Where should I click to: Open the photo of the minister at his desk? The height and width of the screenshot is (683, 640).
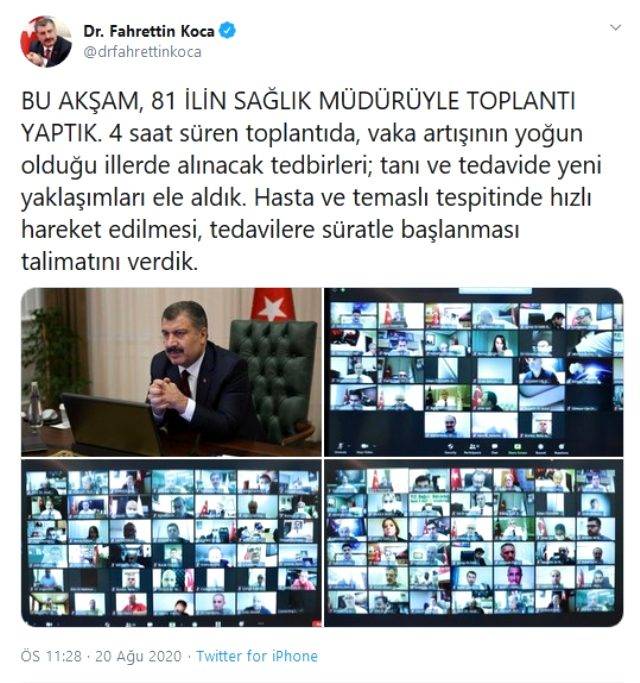[172, 371]
